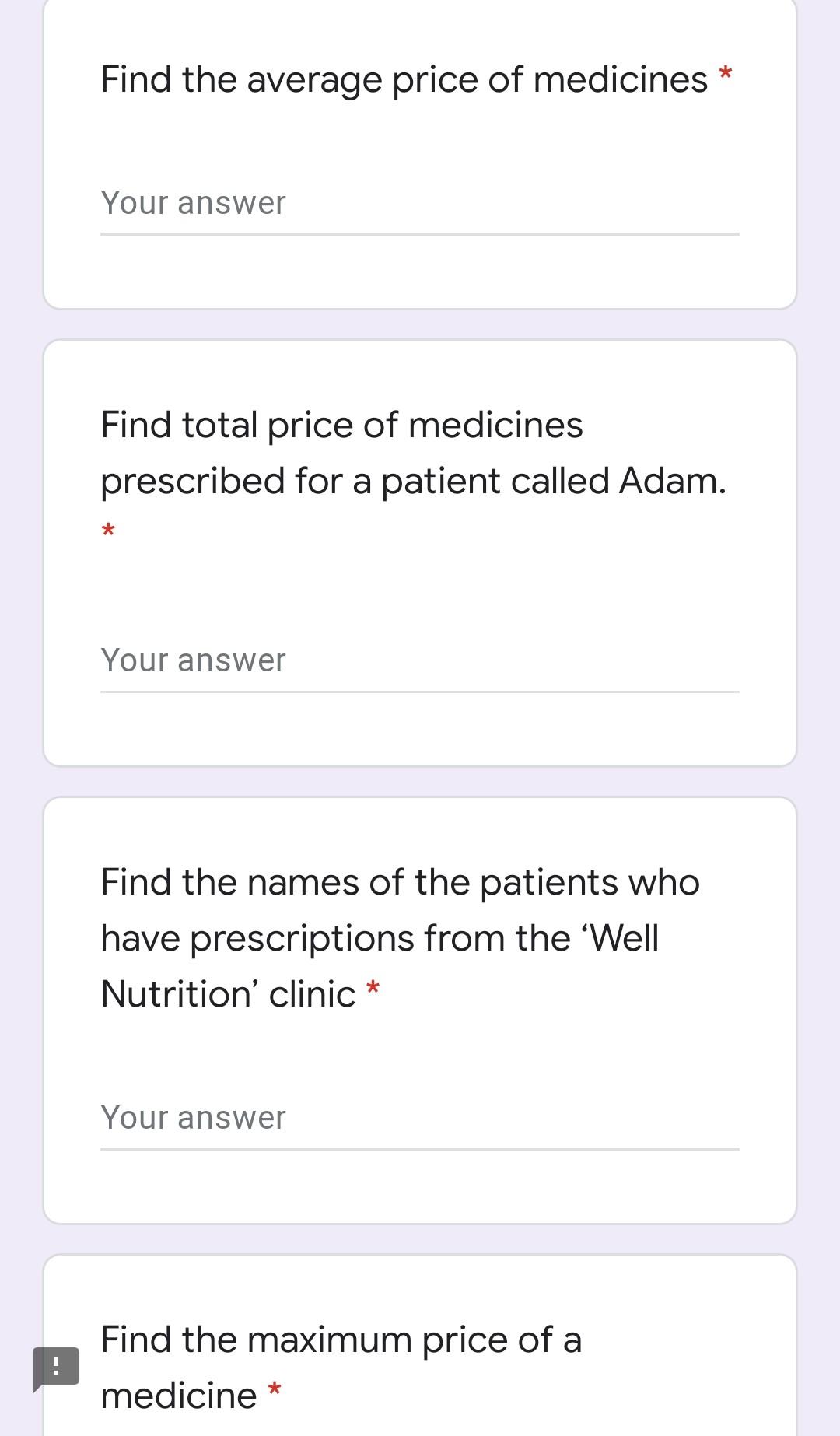This screenshot has width=840, height=1436.
Task: Click the required asterisk on clinic question
Action: click(x=374, y=989)
